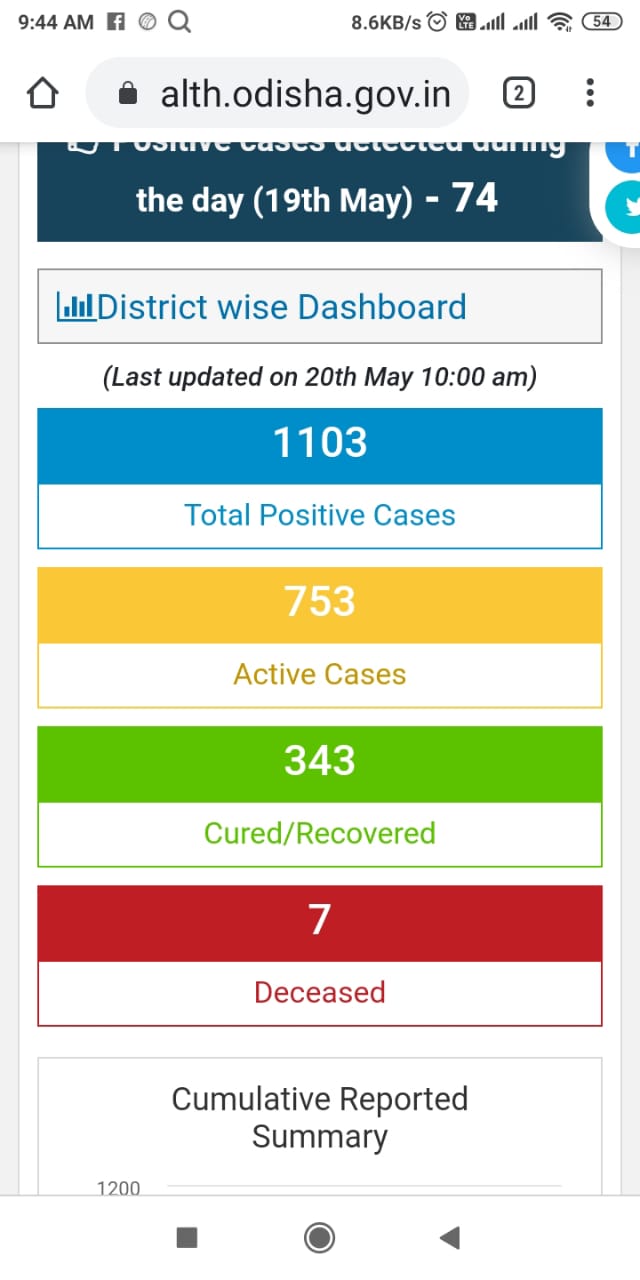Open the tab switcher showing 2 tabs
Viewport: 640px width, 1280px height.
(x=518, y=94)
